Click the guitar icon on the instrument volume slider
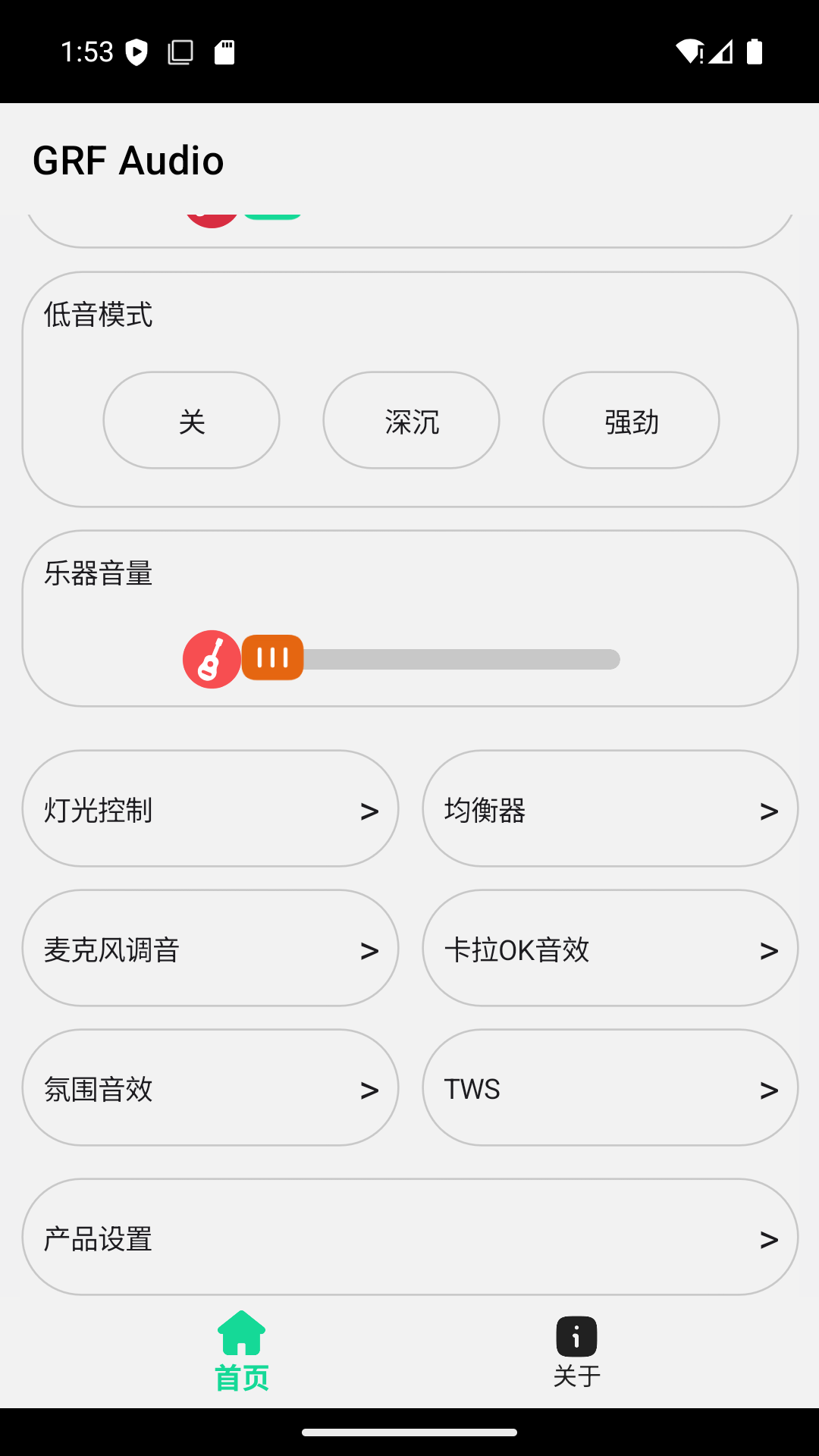The width and height of the screenshot is (819, 1456). point(212,659)
